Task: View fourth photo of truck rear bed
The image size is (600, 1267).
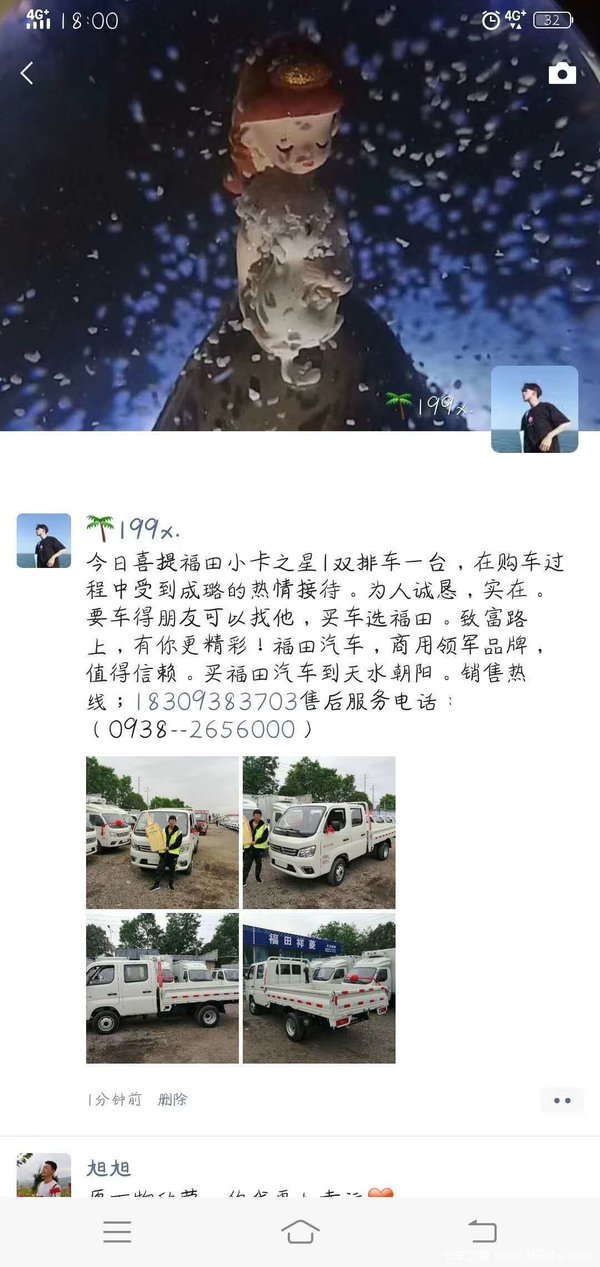Action: 319,988
